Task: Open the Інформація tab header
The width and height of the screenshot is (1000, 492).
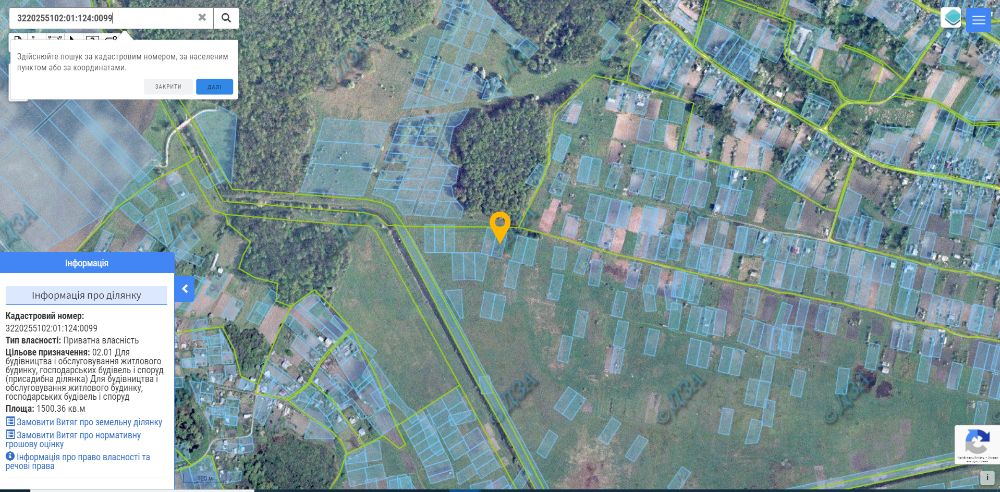Action: pos(87,263)
